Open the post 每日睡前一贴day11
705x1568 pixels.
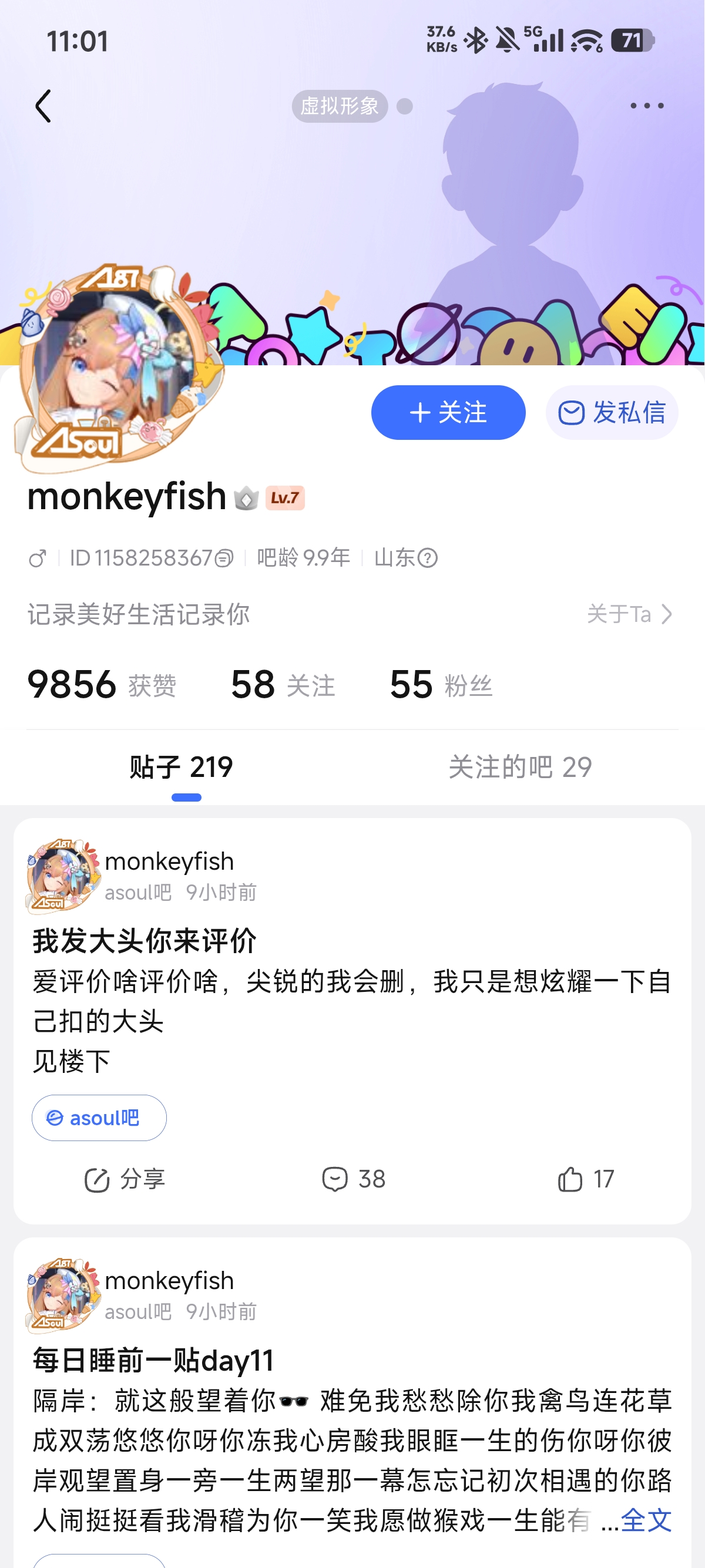coord(153,1361)
